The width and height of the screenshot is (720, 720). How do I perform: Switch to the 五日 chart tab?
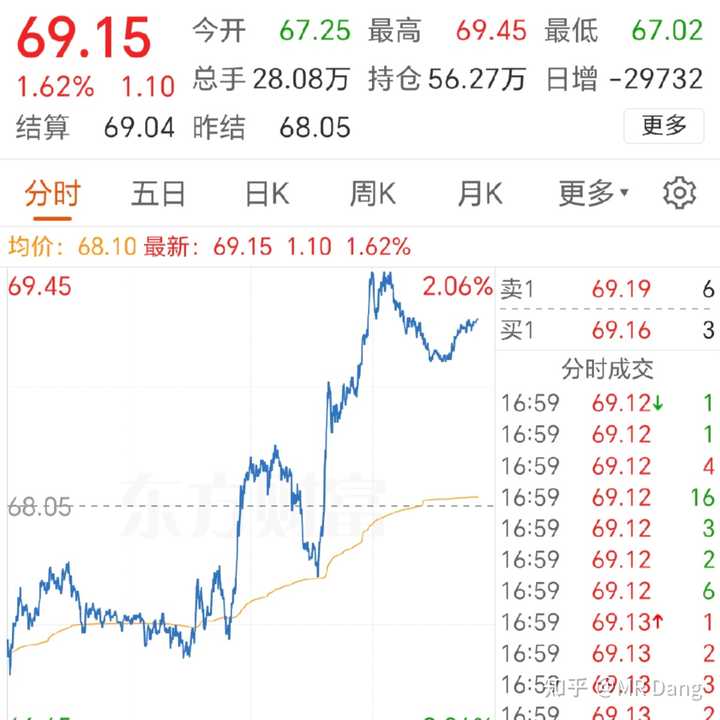coord(158,193)
